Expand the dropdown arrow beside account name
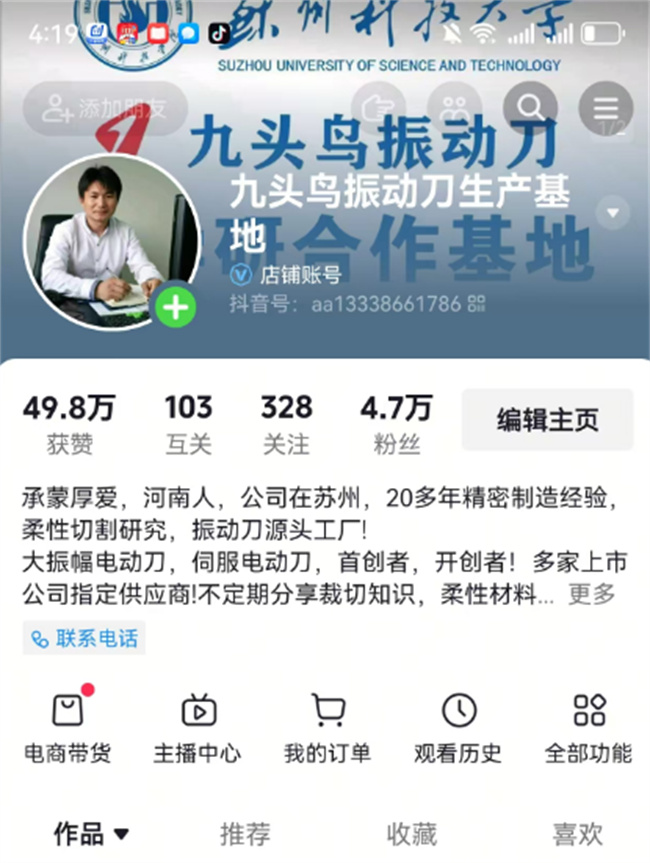The width and height of the screenshot is (650, 863). (x=613, y=213)
